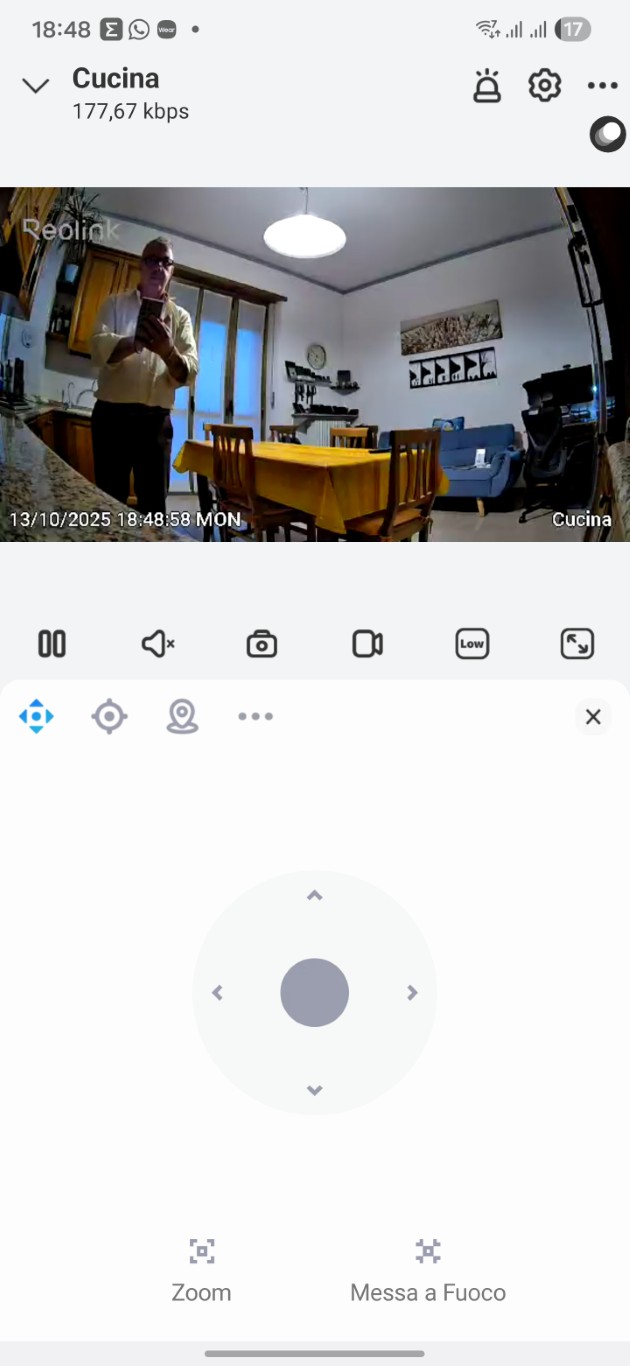Pan camera right with the arrow

[411, 993]
